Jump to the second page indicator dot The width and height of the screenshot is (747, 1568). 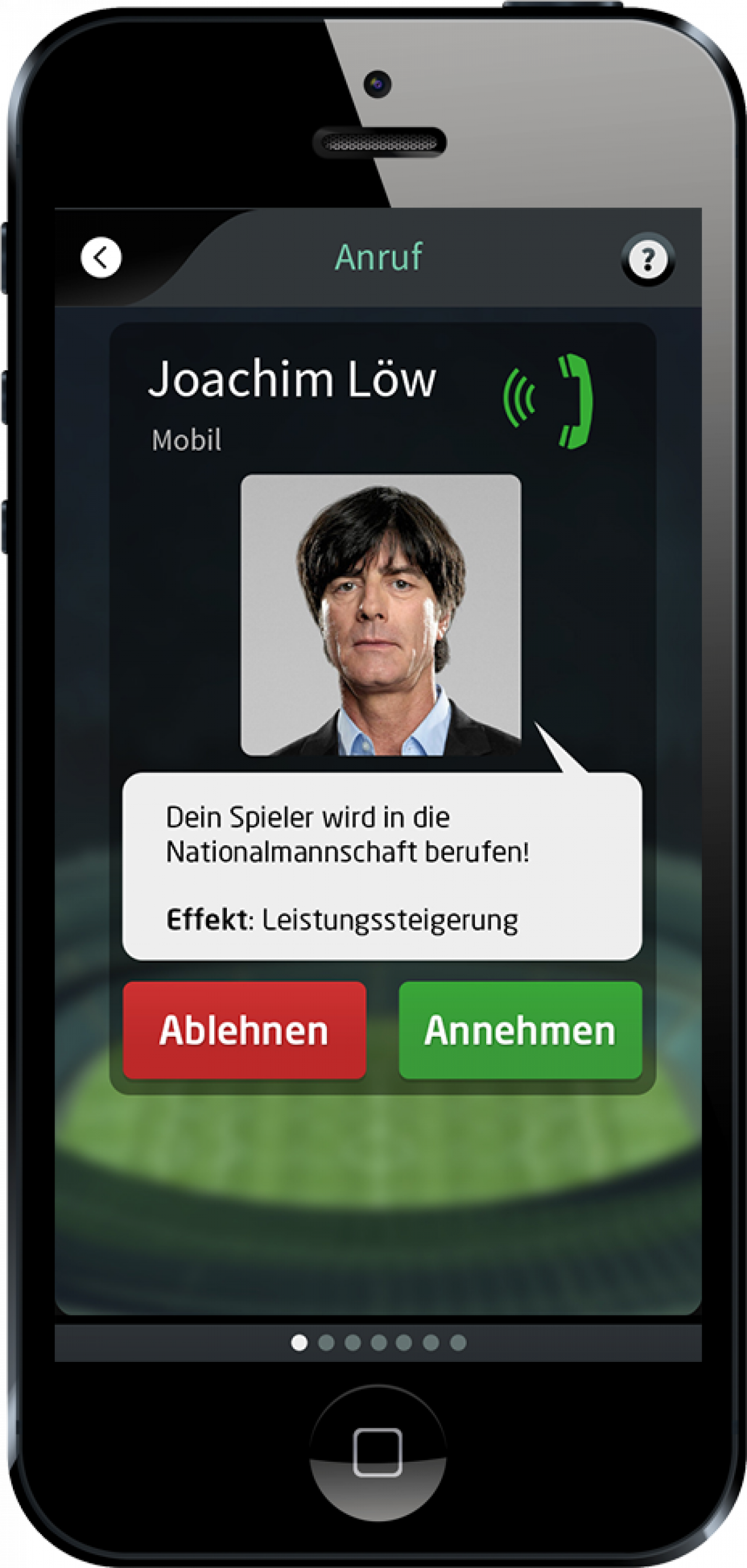(326, 1342)
